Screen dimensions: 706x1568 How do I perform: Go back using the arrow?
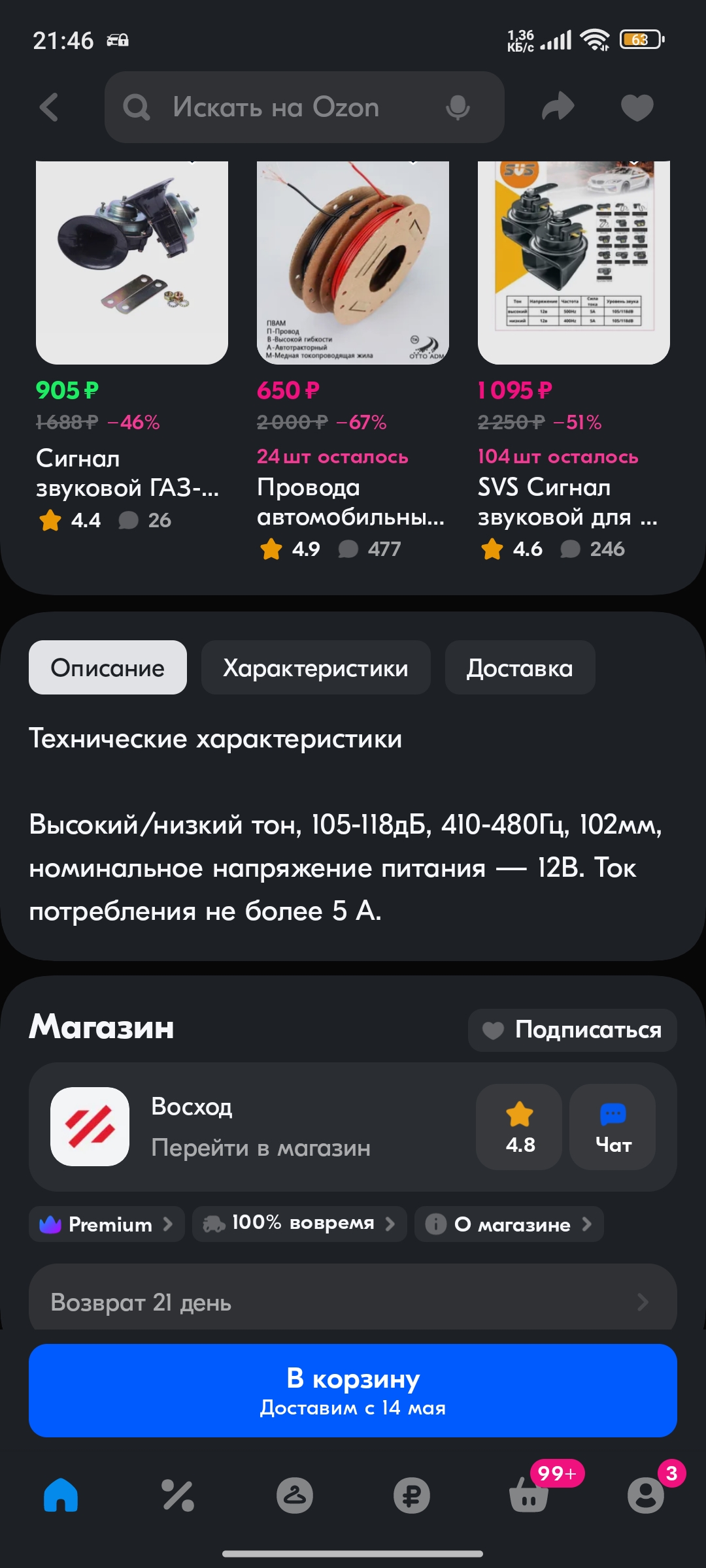pyautogui.click(x=50, y=107)
